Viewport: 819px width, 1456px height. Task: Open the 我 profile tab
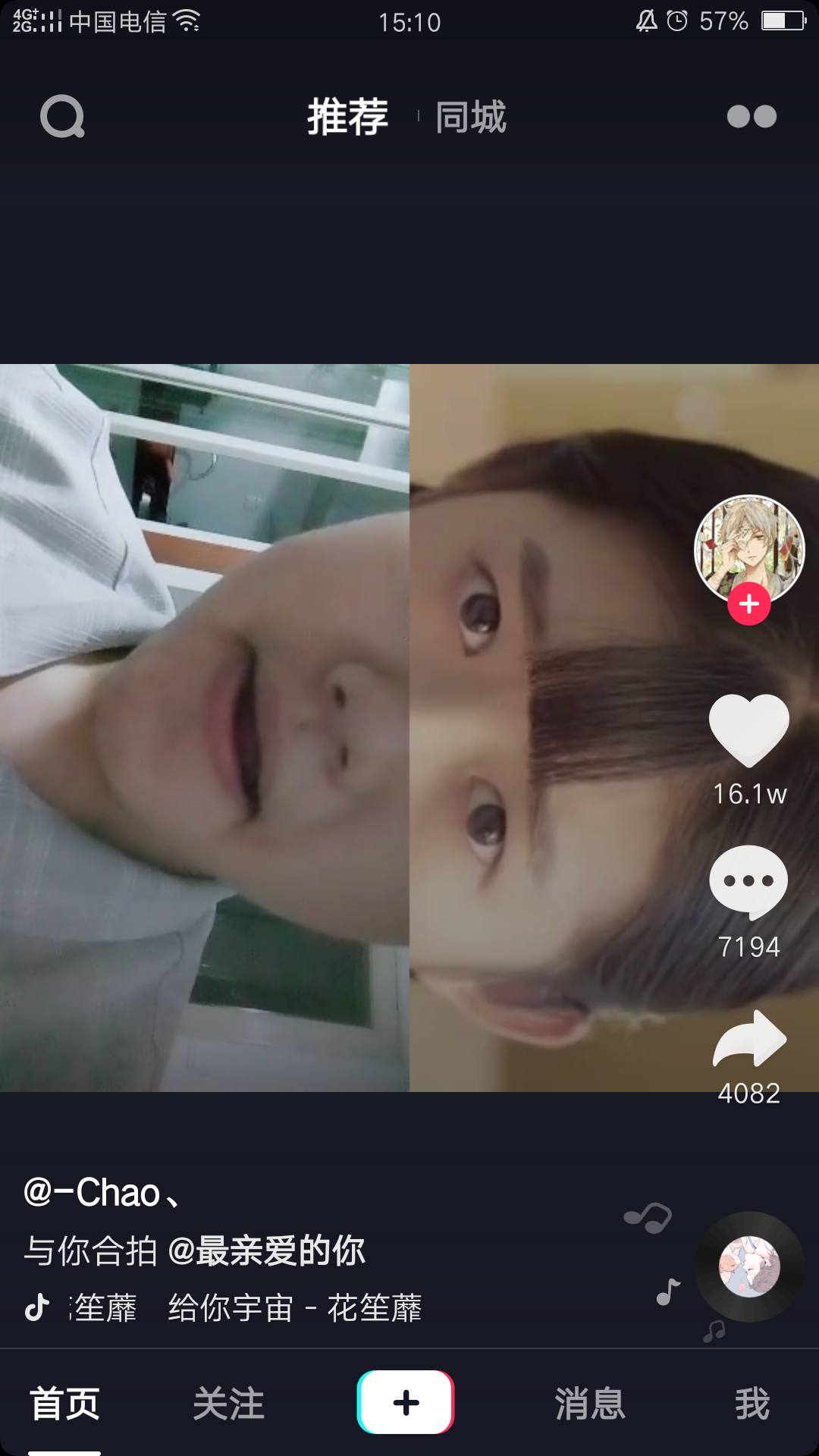[752, 1404]
